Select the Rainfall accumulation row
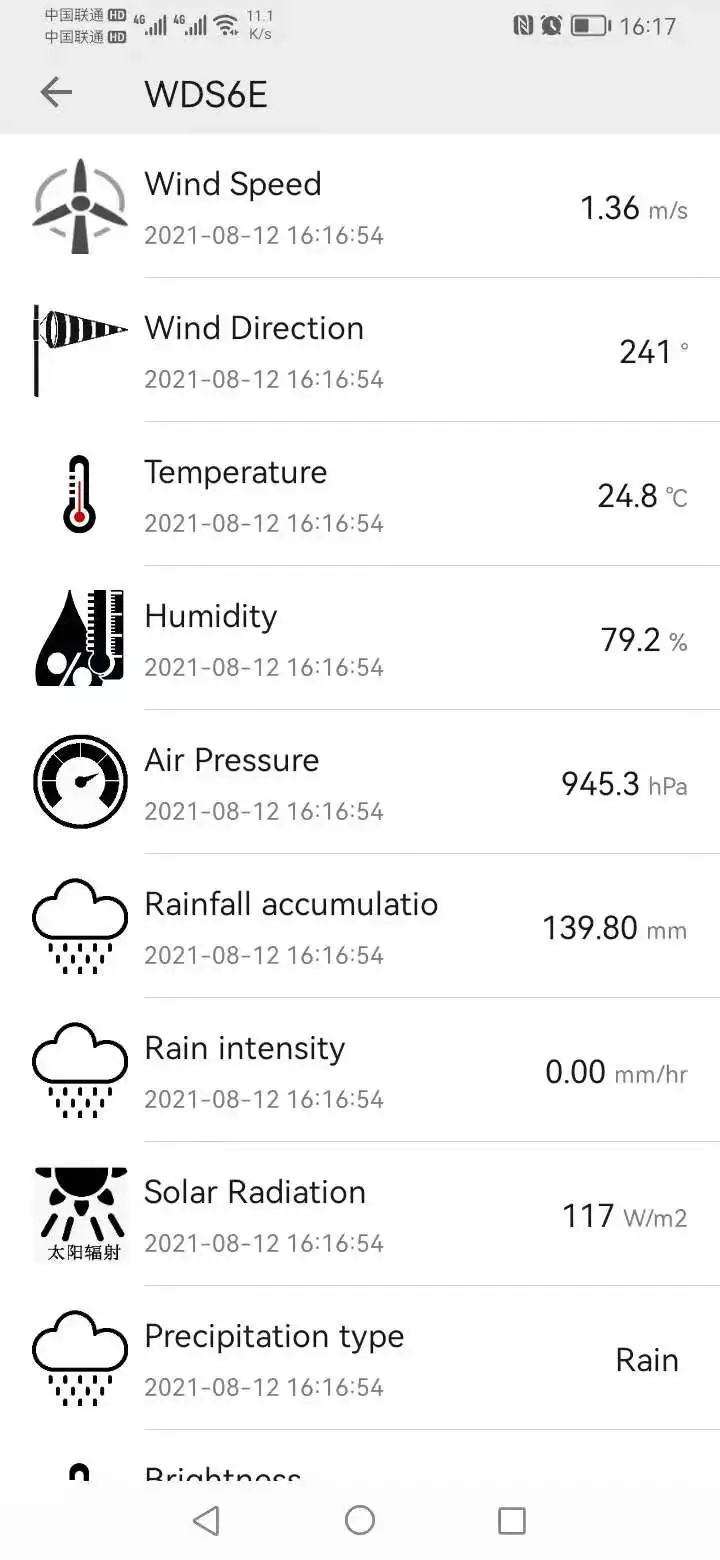720x1560 pixels. [x=360, y=927]
